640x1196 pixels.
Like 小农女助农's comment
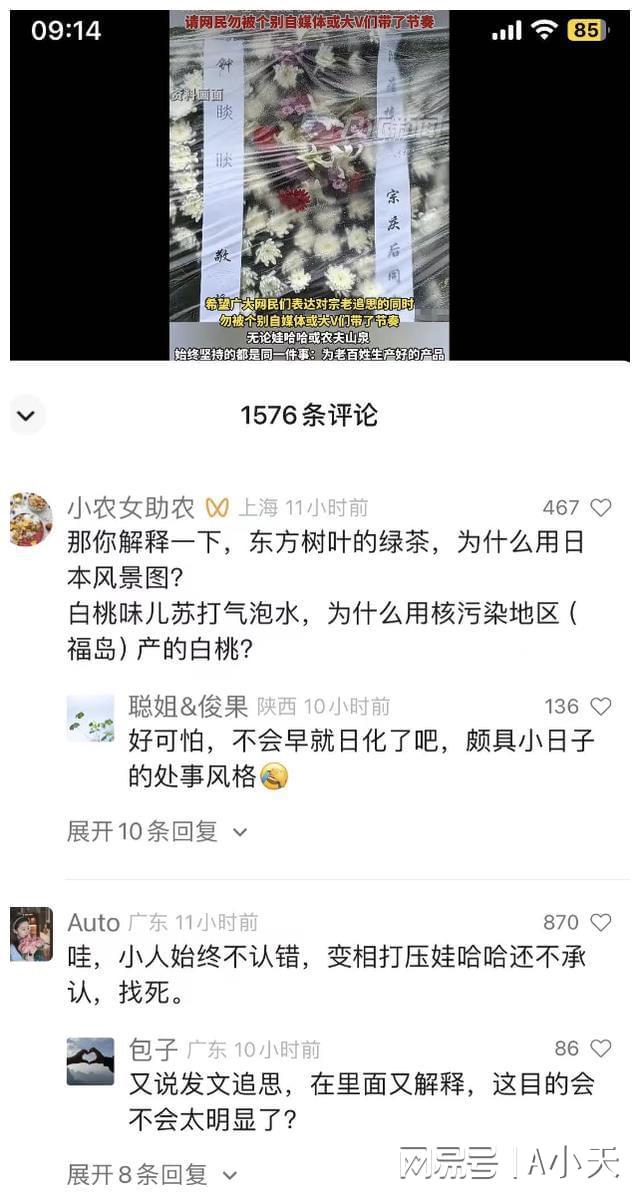pos(600,508)
